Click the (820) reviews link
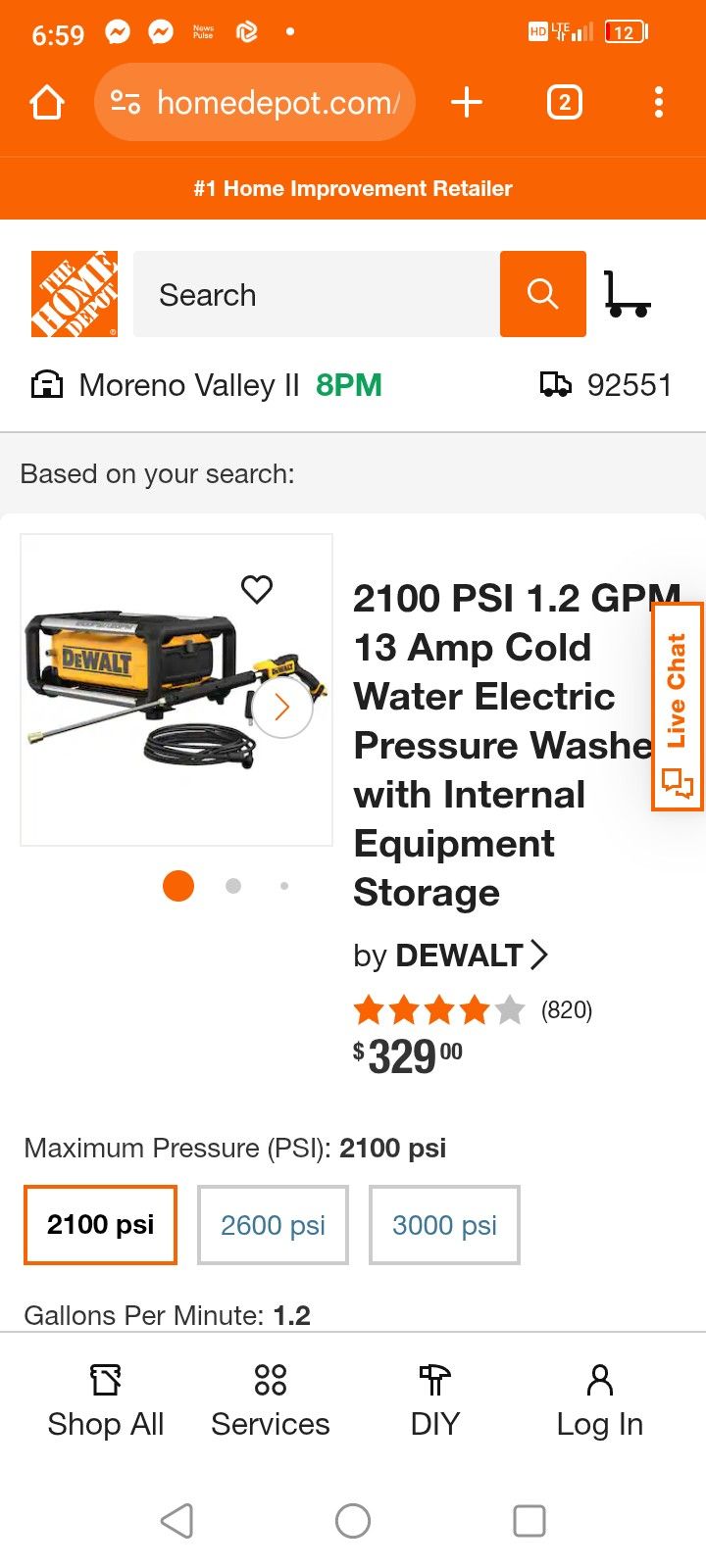Viewport: 706px width, 1568px height. (566, 1009)
